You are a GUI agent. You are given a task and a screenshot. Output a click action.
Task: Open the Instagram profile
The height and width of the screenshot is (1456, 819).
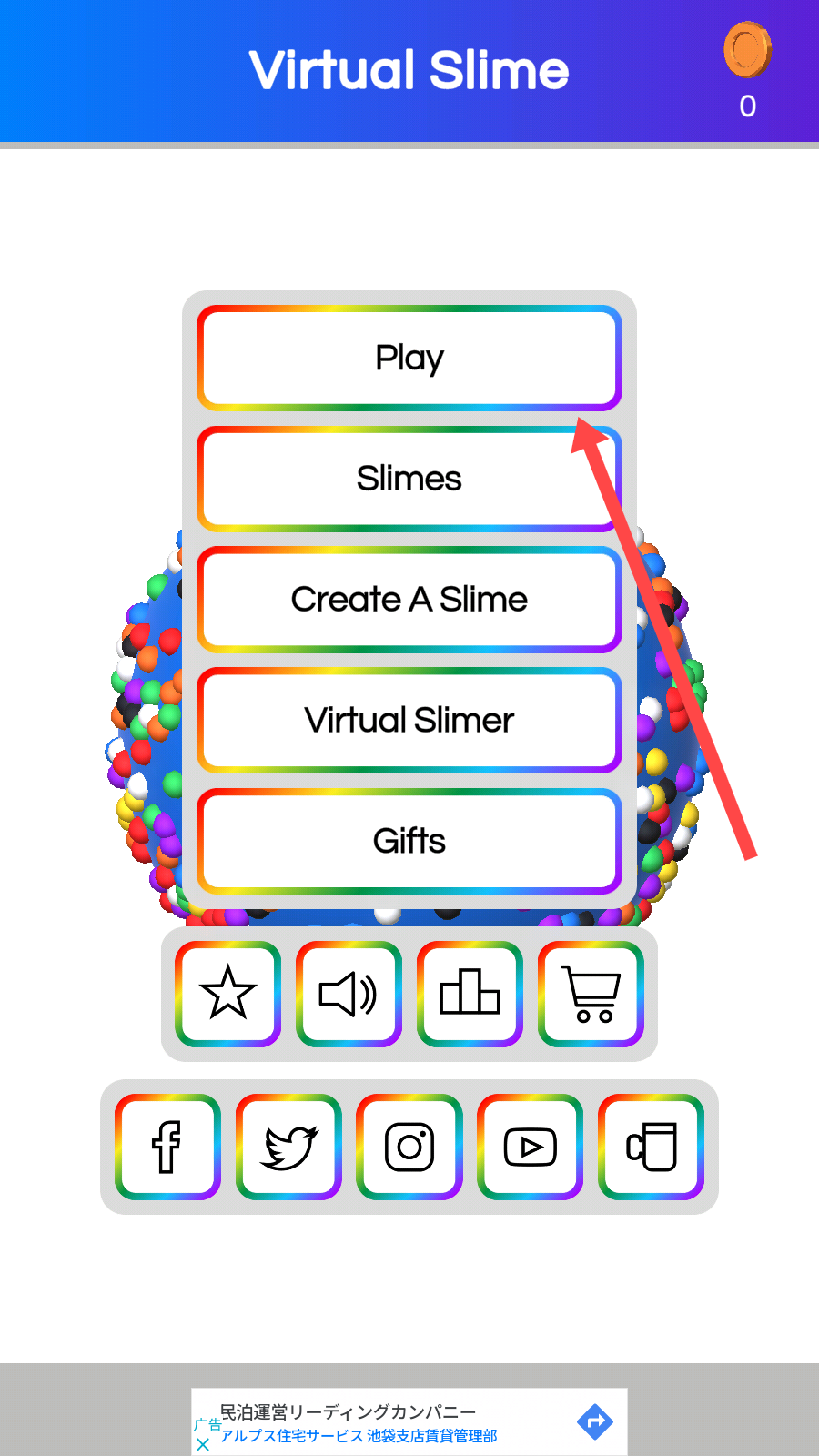coord(409,1147)
